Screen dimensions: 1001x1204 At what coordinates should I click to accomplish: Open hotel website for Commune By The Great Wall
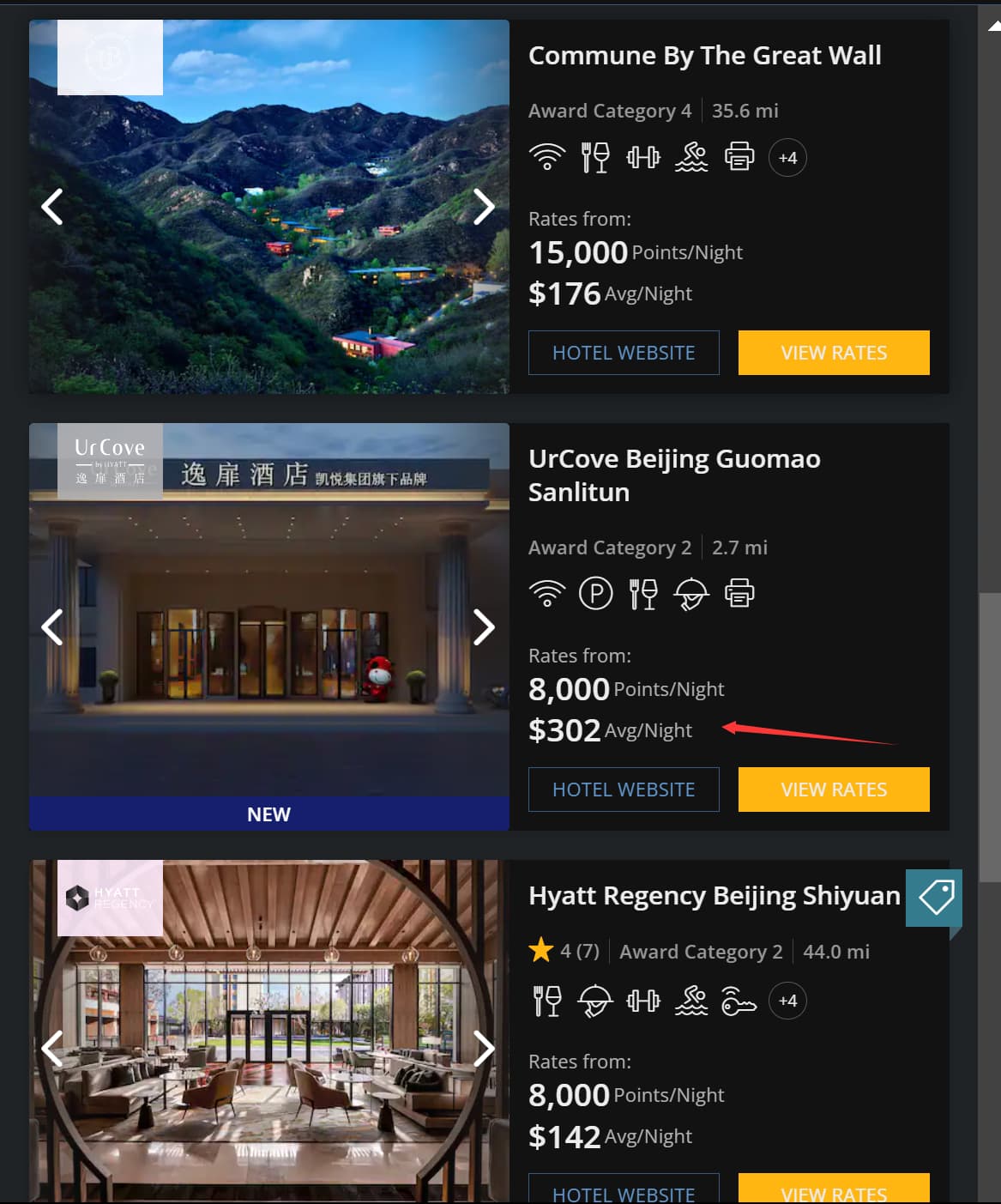624,353
